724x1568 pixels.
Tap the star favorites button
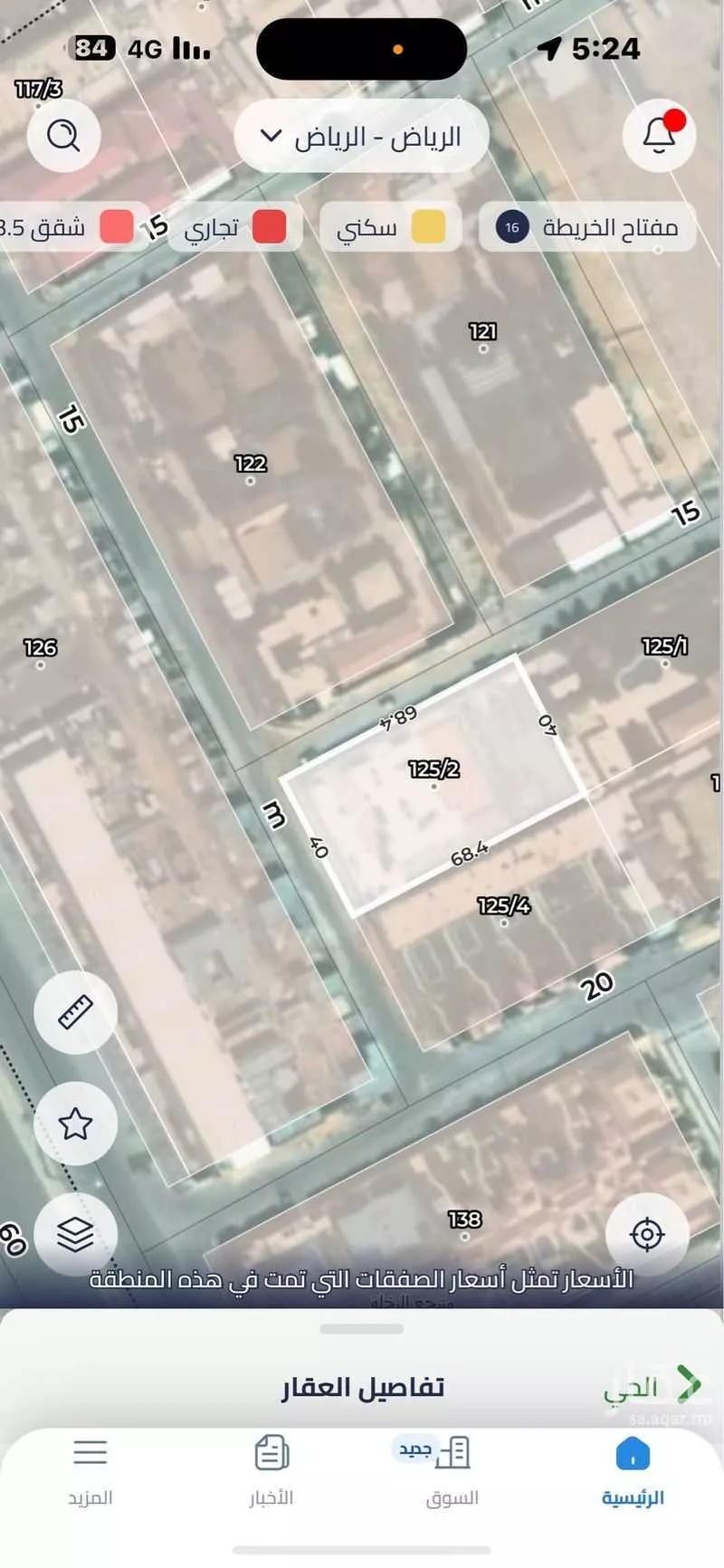pyautogui.click(x=75, y=1123)
